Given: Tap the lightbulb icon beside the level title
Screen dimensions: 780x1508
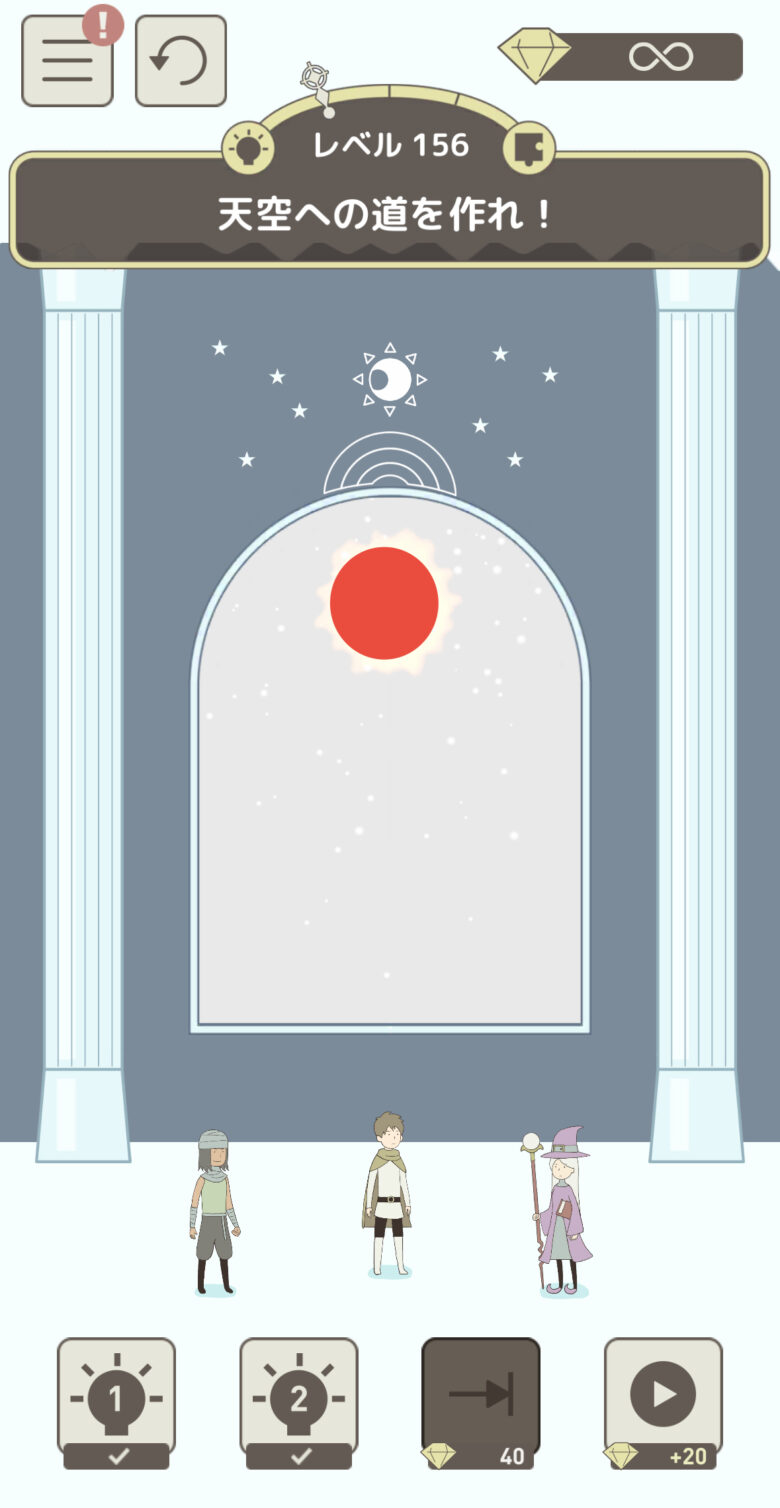Looking at the screenshot, I should coord(247,149).
